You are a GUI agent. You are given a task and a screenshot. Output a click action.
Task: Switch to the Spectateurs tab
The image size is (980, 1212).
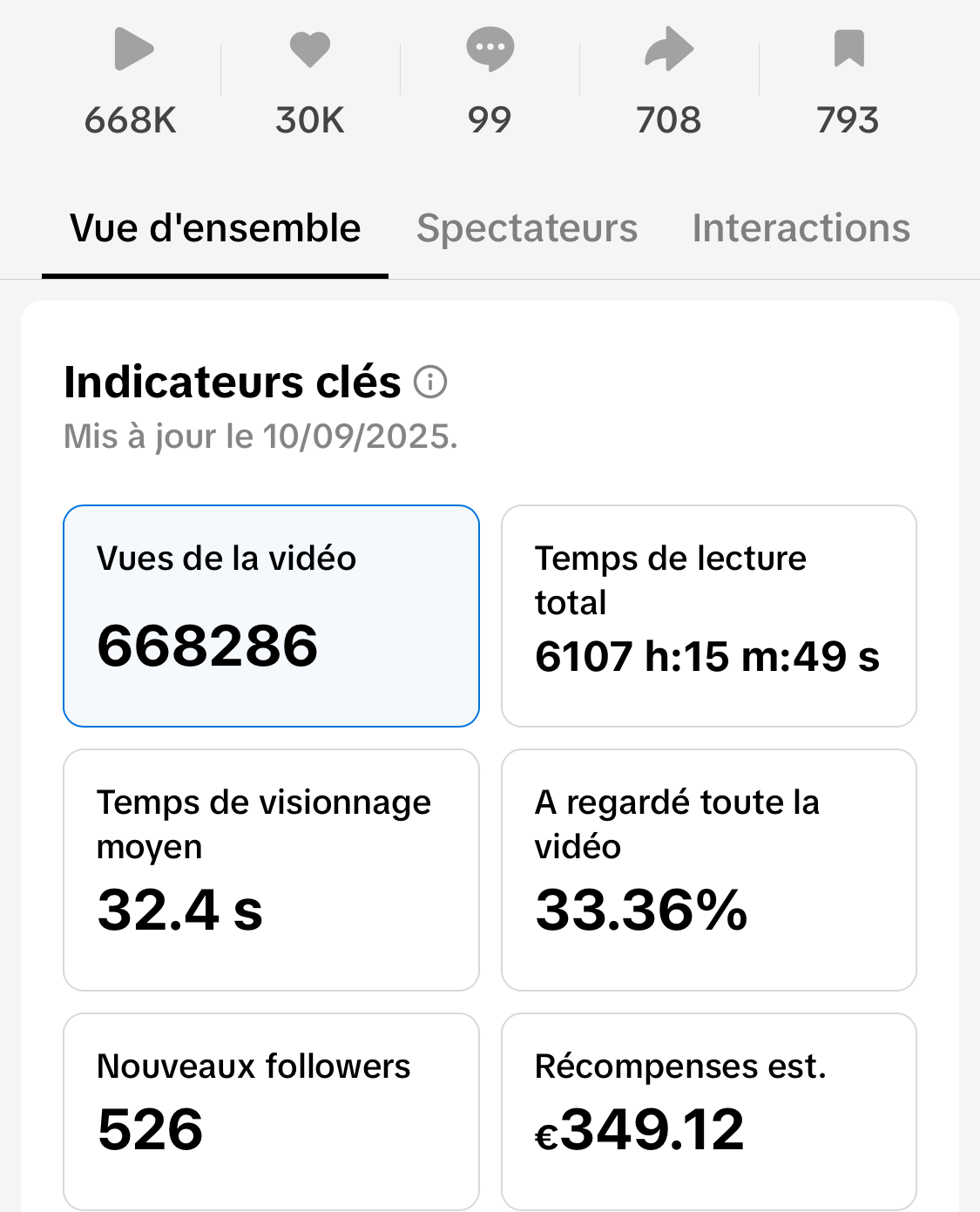(526, 228)
